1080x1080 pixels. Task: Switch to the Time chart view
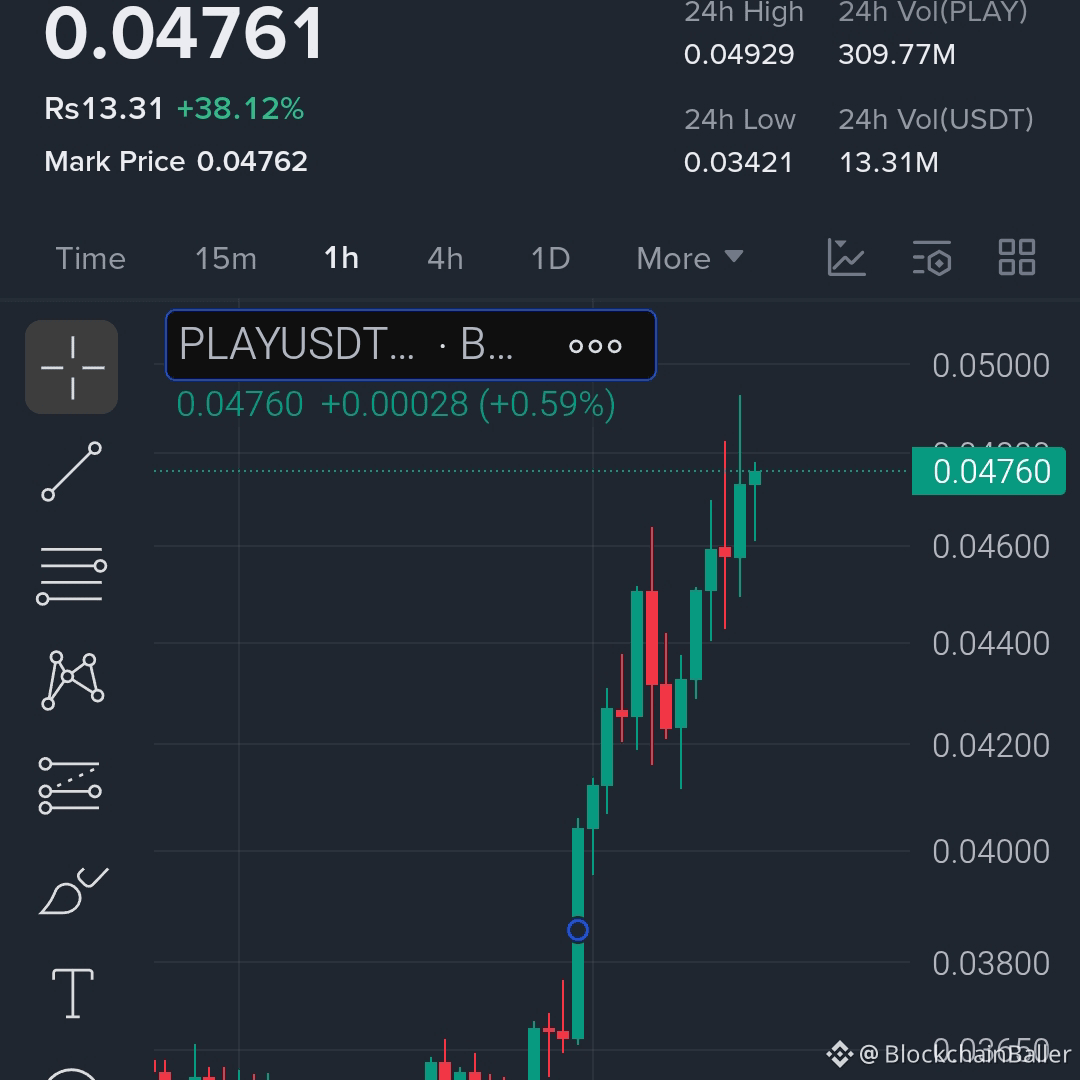click(x=91, y=259)
